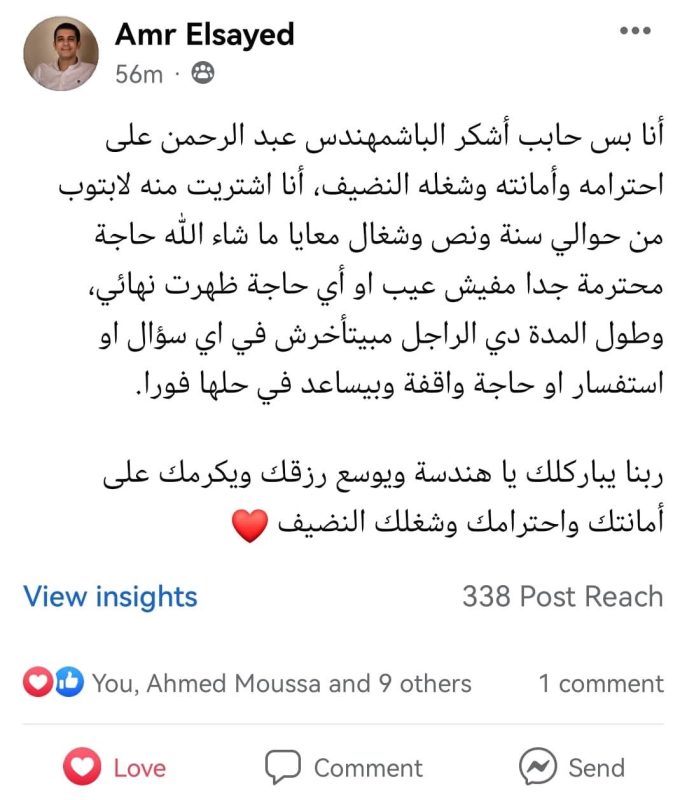
Task: Open the 1 comment thread
Action: (600, 684)
